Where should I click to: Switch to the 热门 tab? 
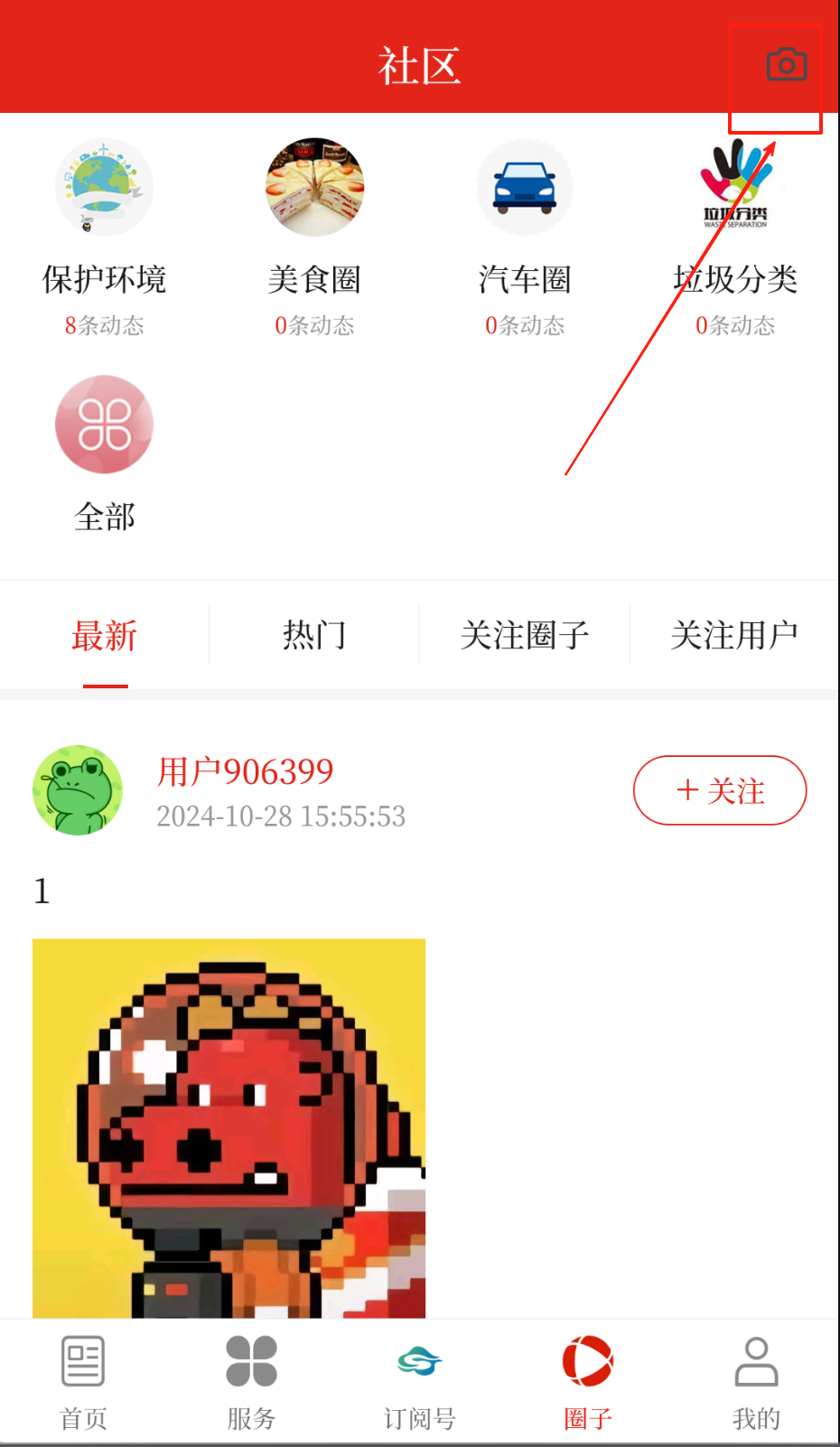tap(314, 636)
